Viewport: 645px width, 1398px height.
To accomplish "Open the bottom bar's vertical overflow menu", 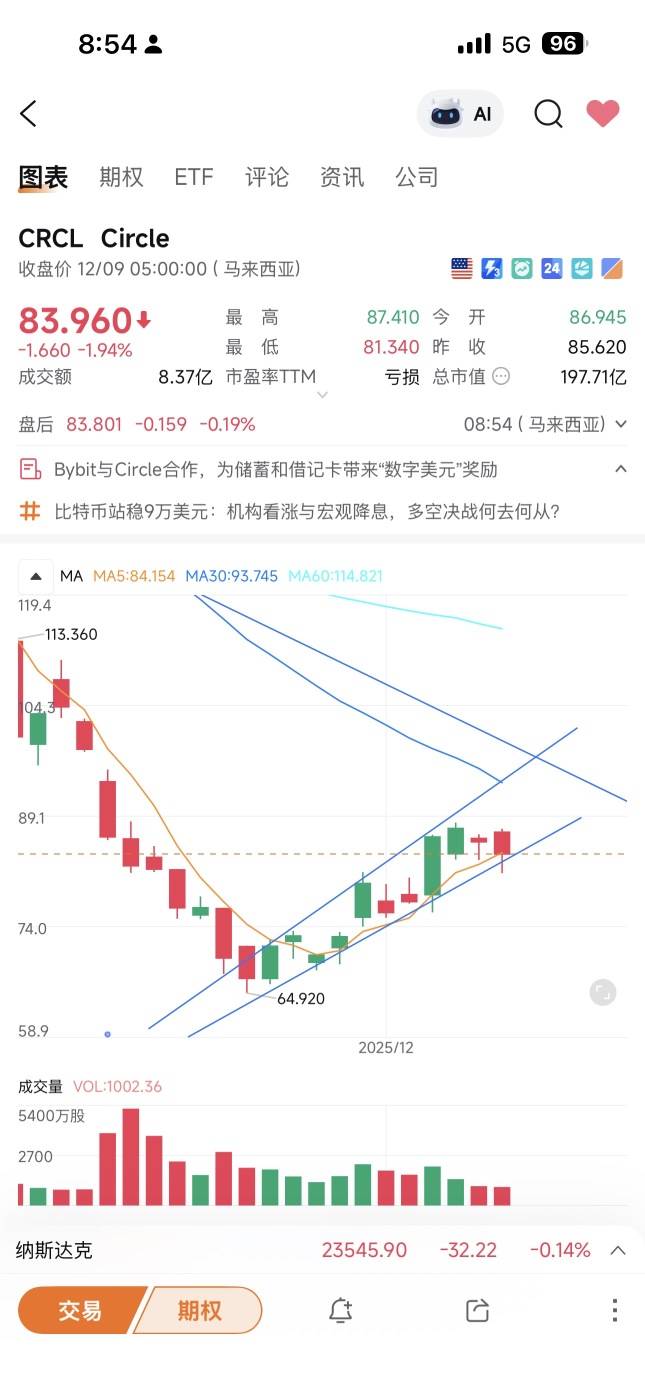I will 614,1310.
